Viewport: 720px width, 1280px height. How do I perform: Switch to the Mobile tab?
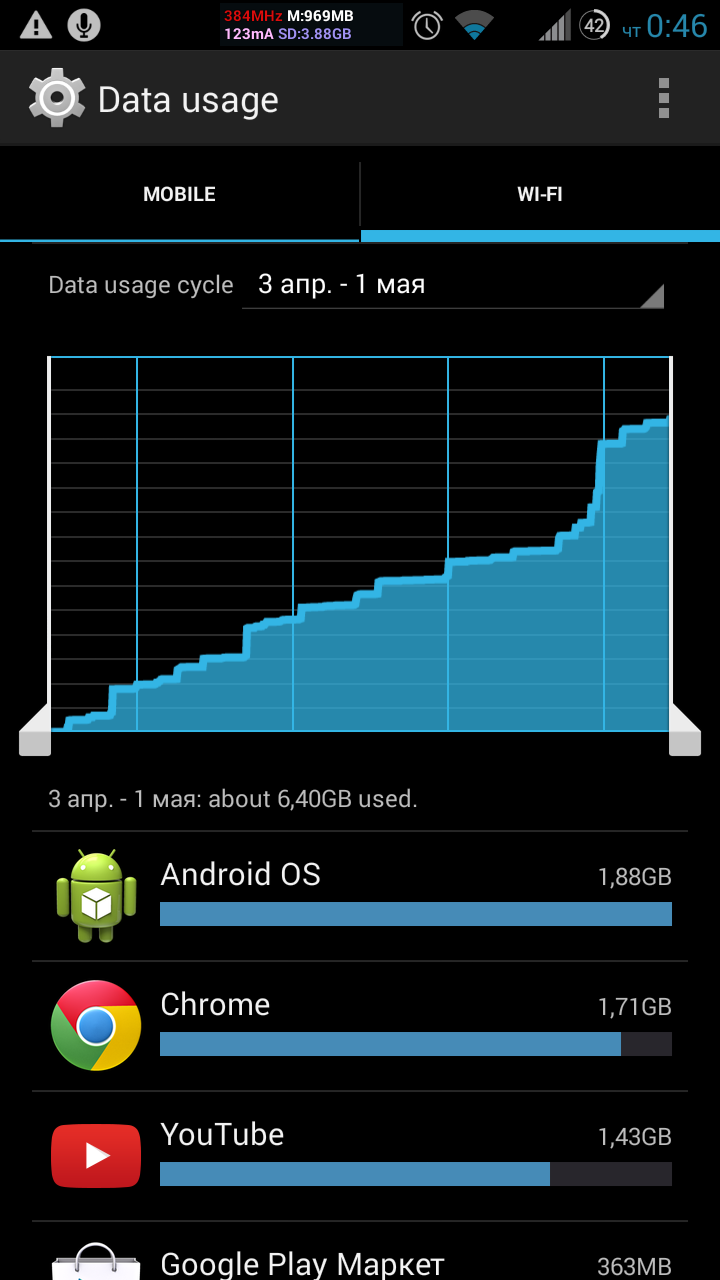coord(179,194)
